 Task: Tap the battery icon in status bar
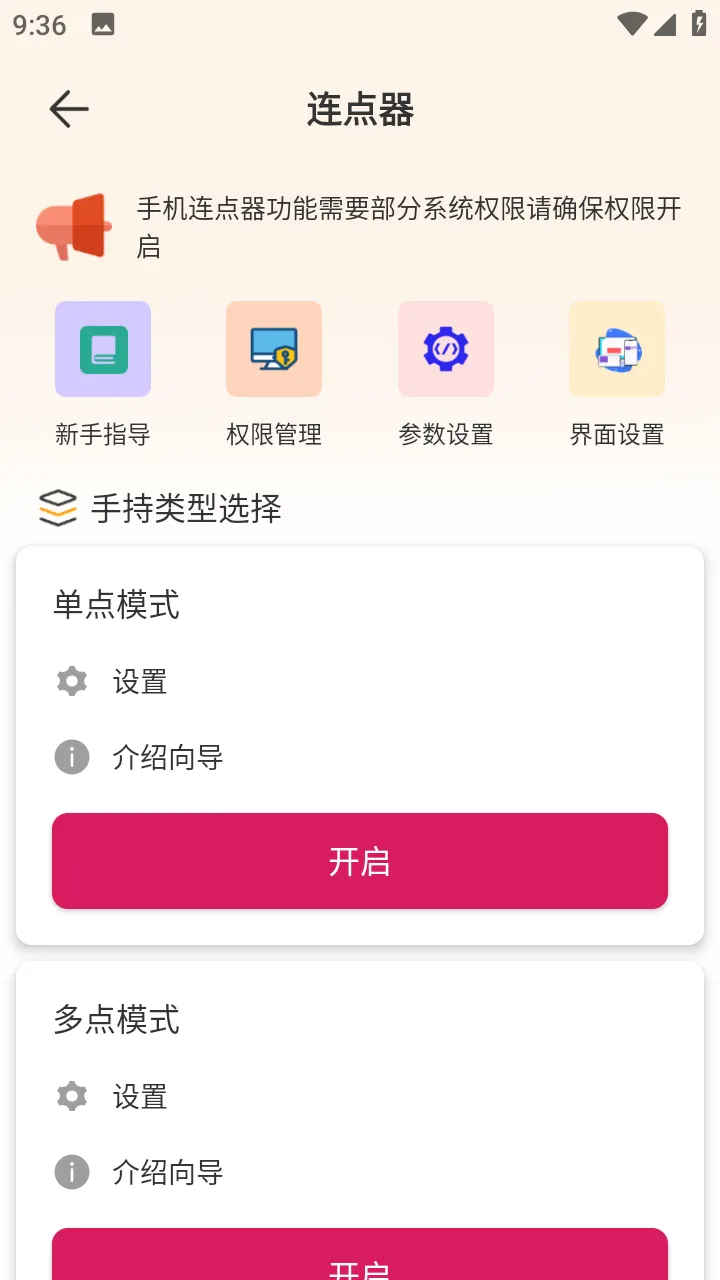pos(698,24)
